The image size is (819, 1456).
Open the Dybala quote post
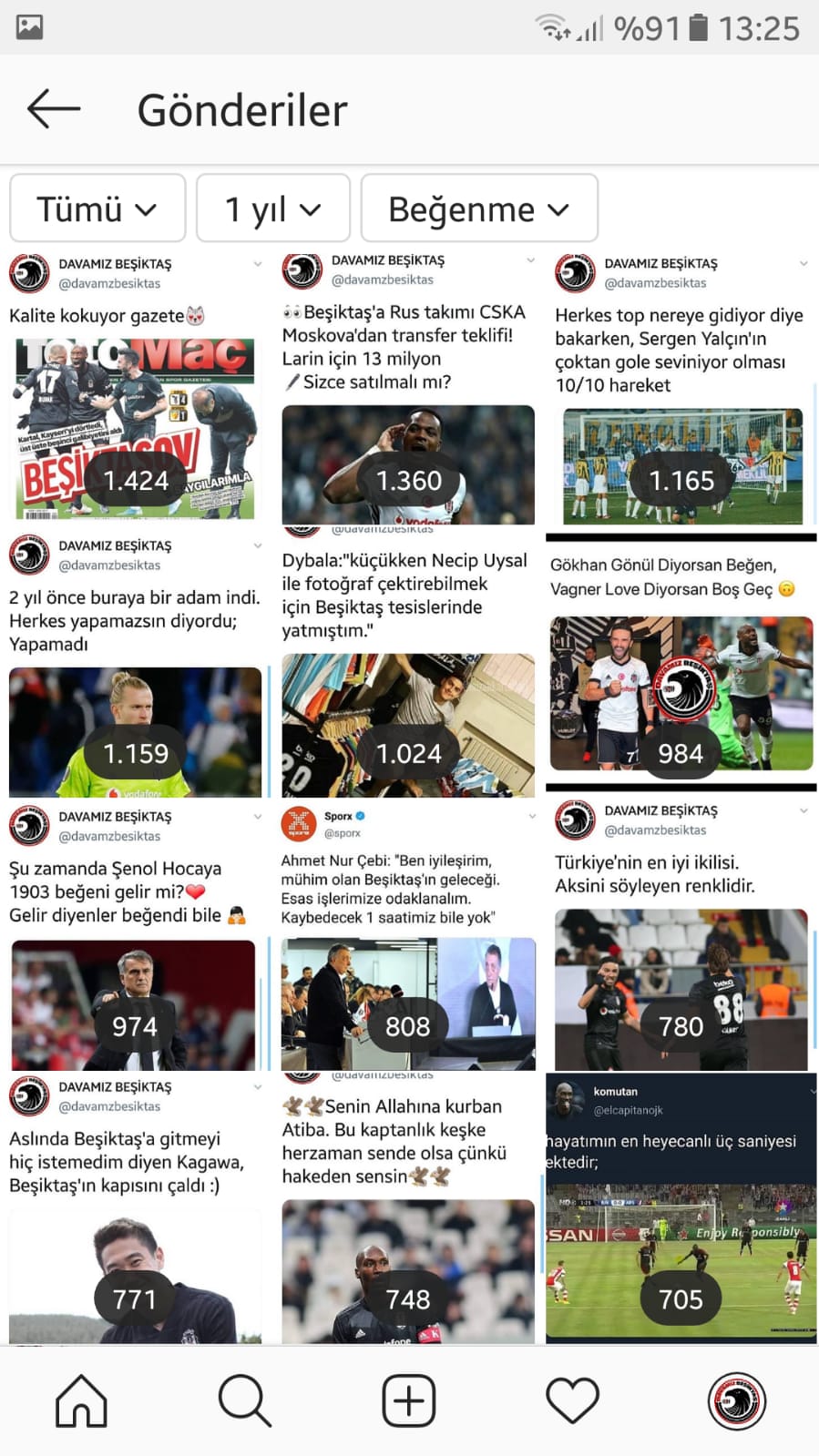[x=408, y=692]
